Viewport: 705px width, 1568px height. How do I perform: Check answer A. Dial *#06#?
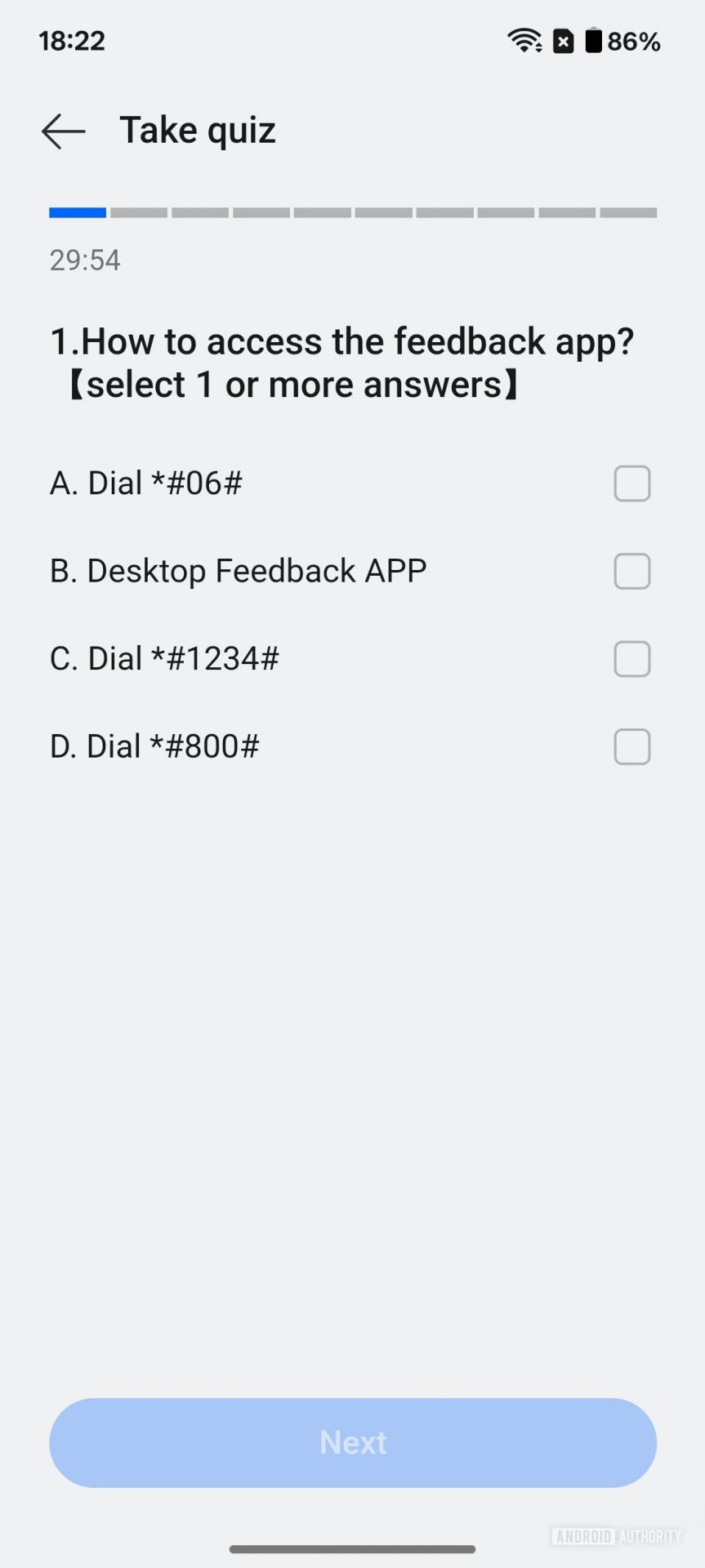tap(631, 483)
